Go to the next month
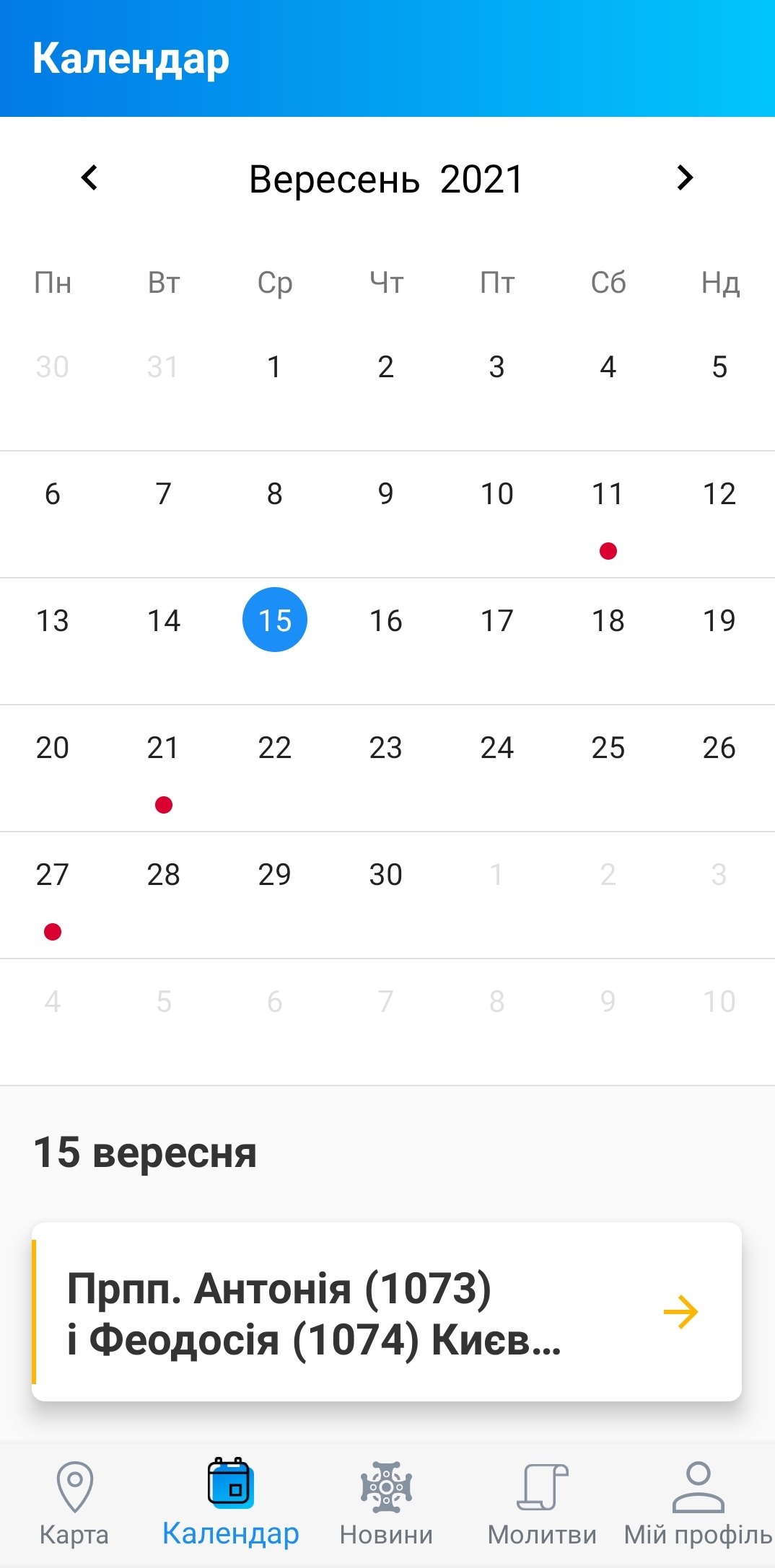Image resolution: width=775 pixels, height=1568 pixels. click(x=685, y=177)
